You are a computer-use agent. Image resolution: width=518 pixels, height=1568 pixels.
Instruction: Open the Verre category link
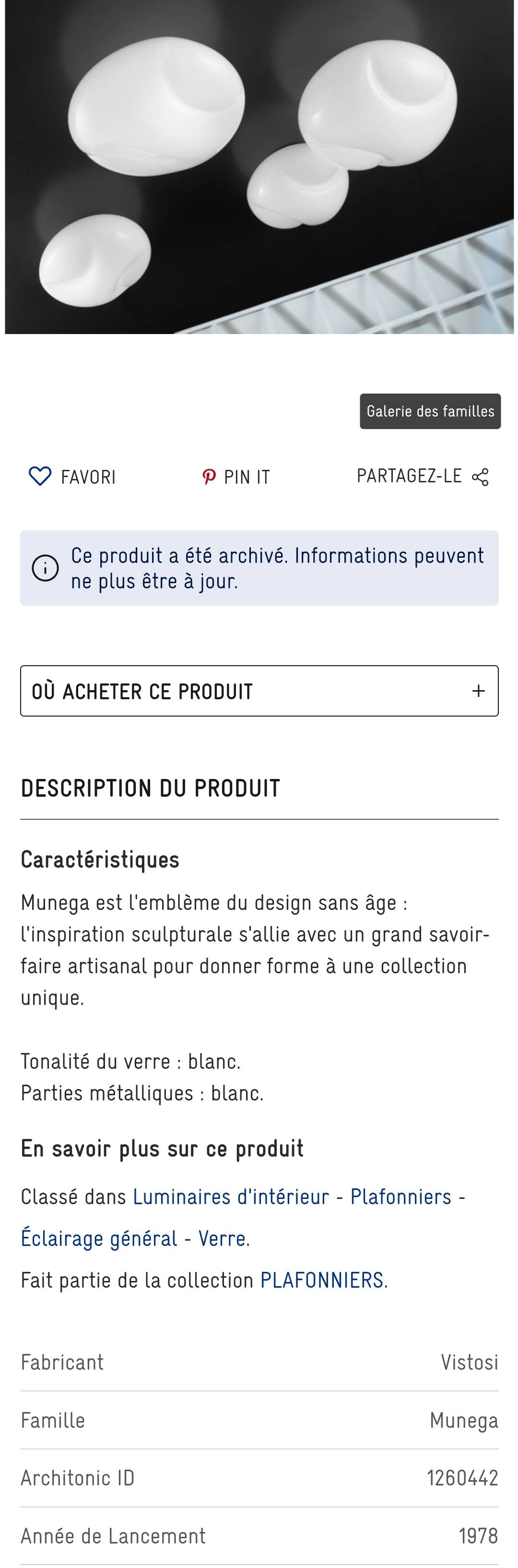coord(222,1239)
